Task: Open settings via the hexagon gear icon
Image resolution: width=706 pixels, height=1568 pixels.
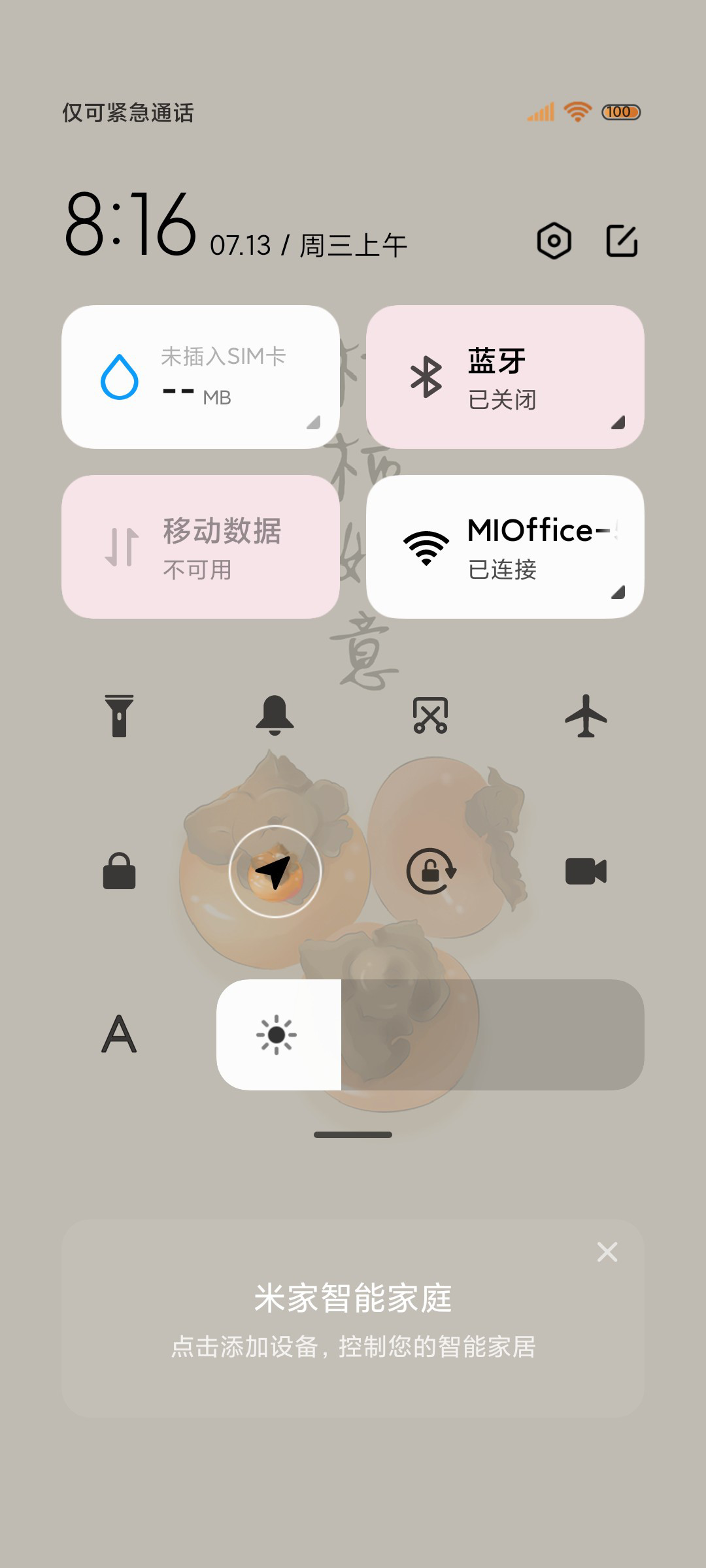Action: (554, 241)
